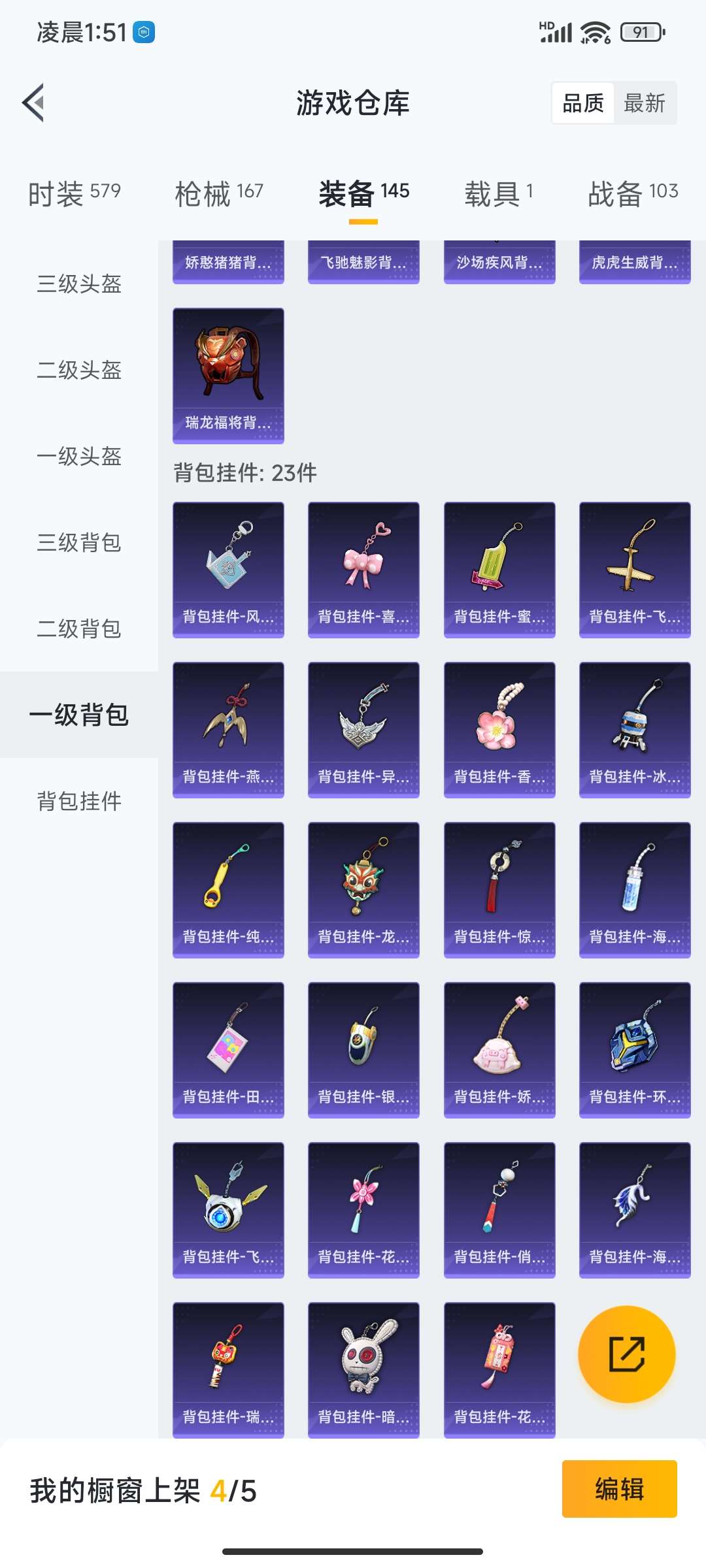Go back using the top-left arrow
The image size is (706, 1568).
[x=34, y=103]
